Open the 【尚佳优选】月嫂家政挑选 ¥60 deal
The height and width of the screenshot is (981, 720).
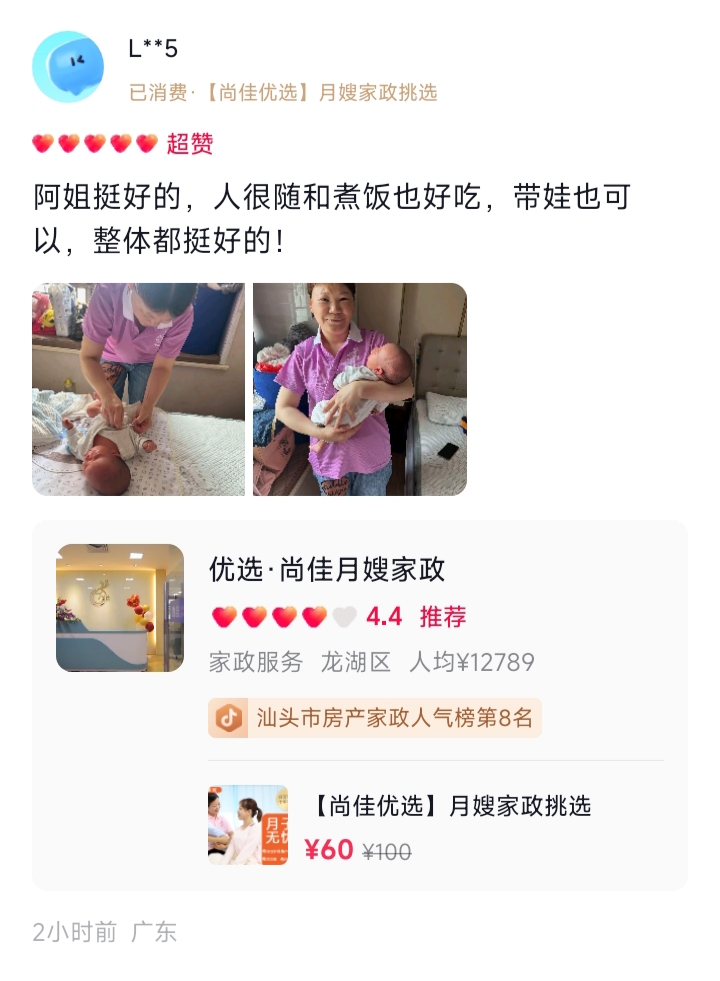(x=450, y=824)
